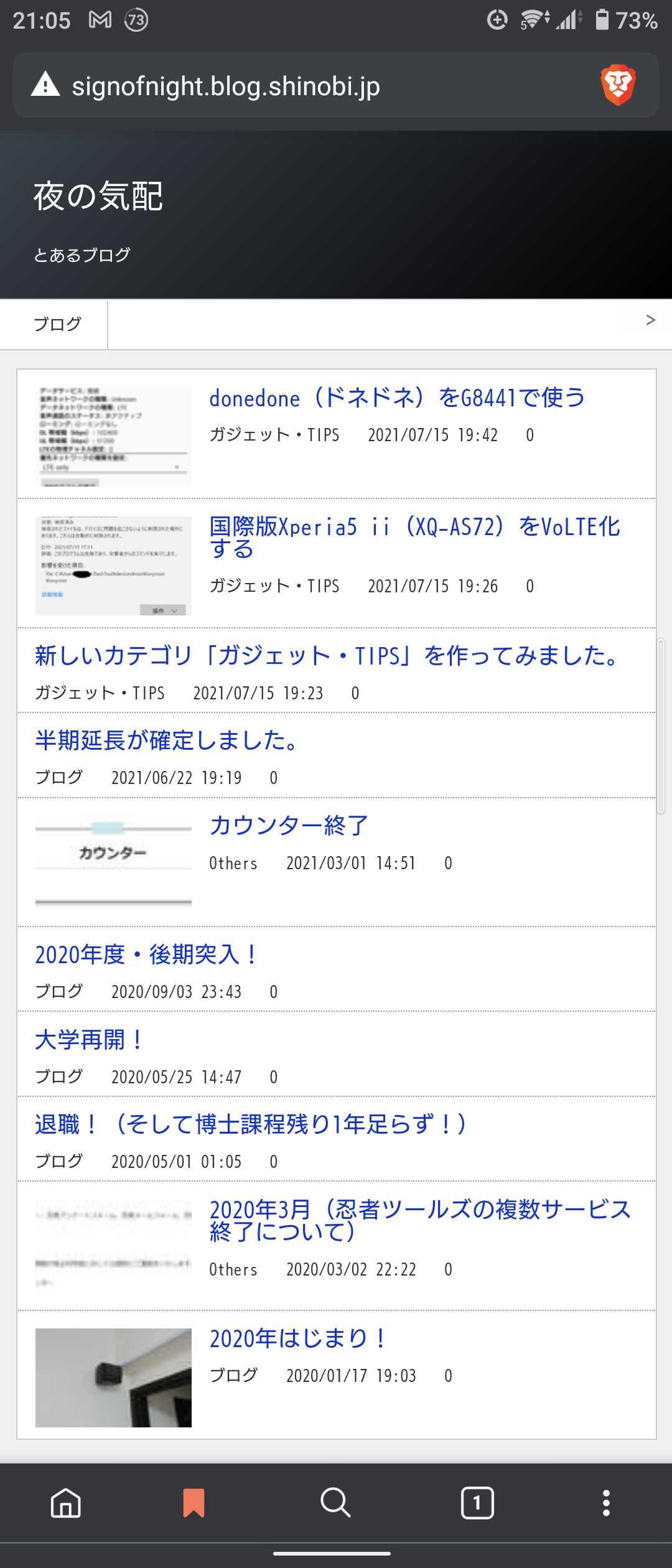Read the 退職！（そして博士課程残り1年足らず！） post
This screenshot has height=1568, width=672.
[250, 1124]
